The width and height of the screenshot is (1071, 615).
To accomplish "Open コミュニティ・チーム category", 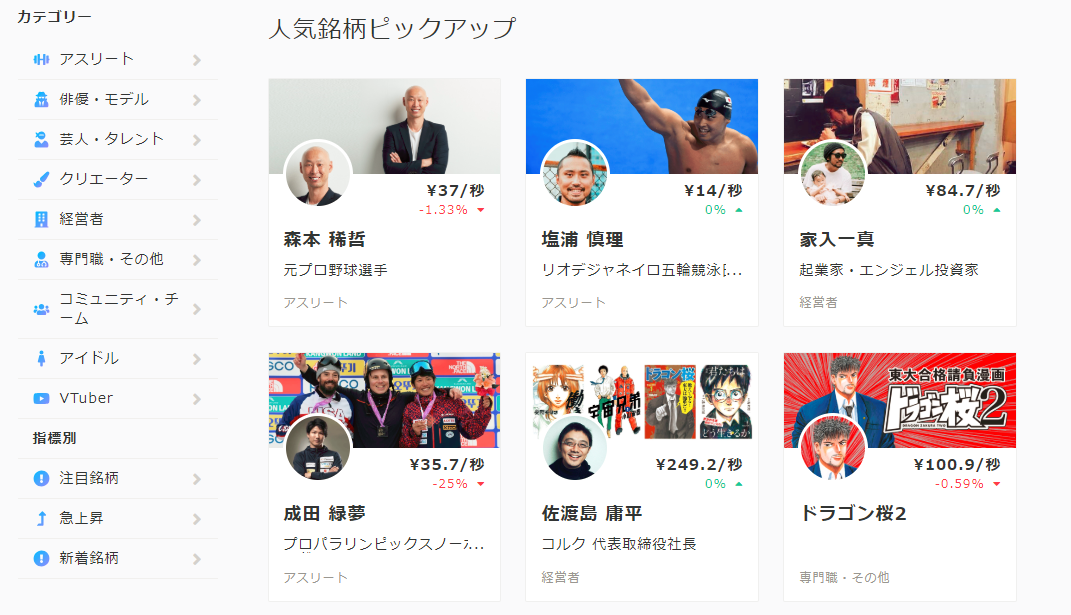I will 118,308.
